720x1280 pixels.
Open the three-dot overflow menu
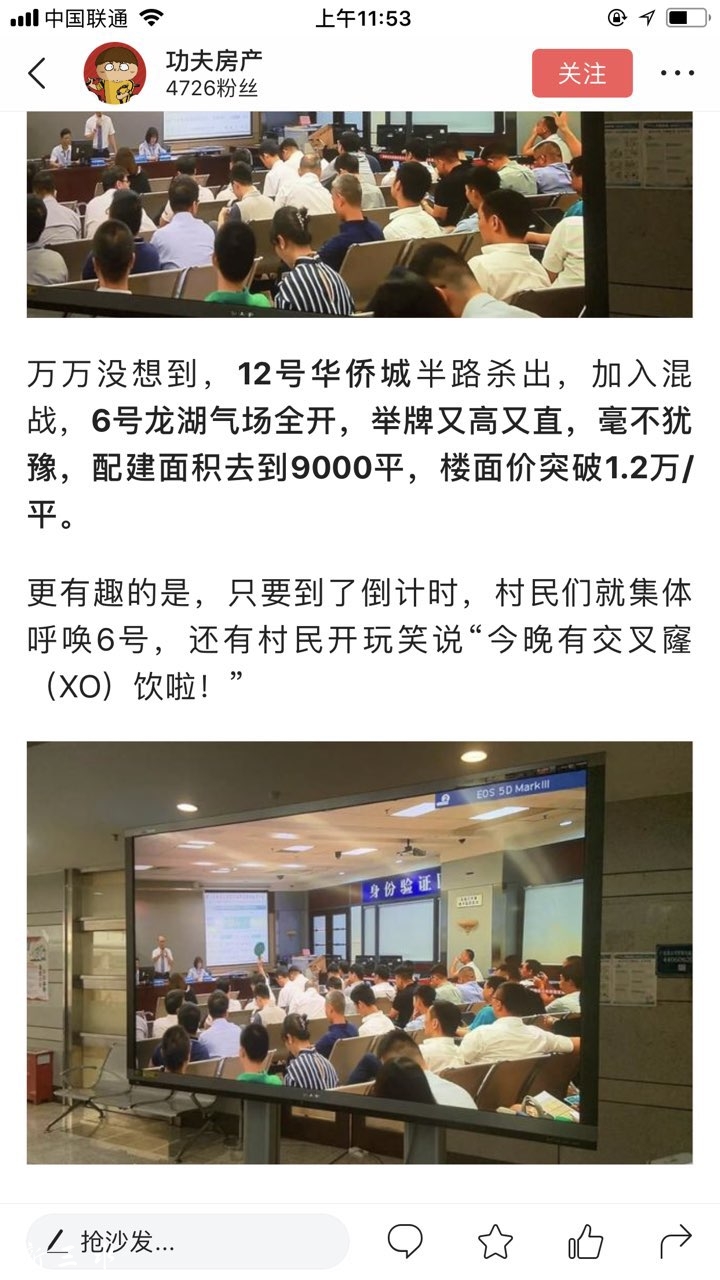[x=677, y=73]
